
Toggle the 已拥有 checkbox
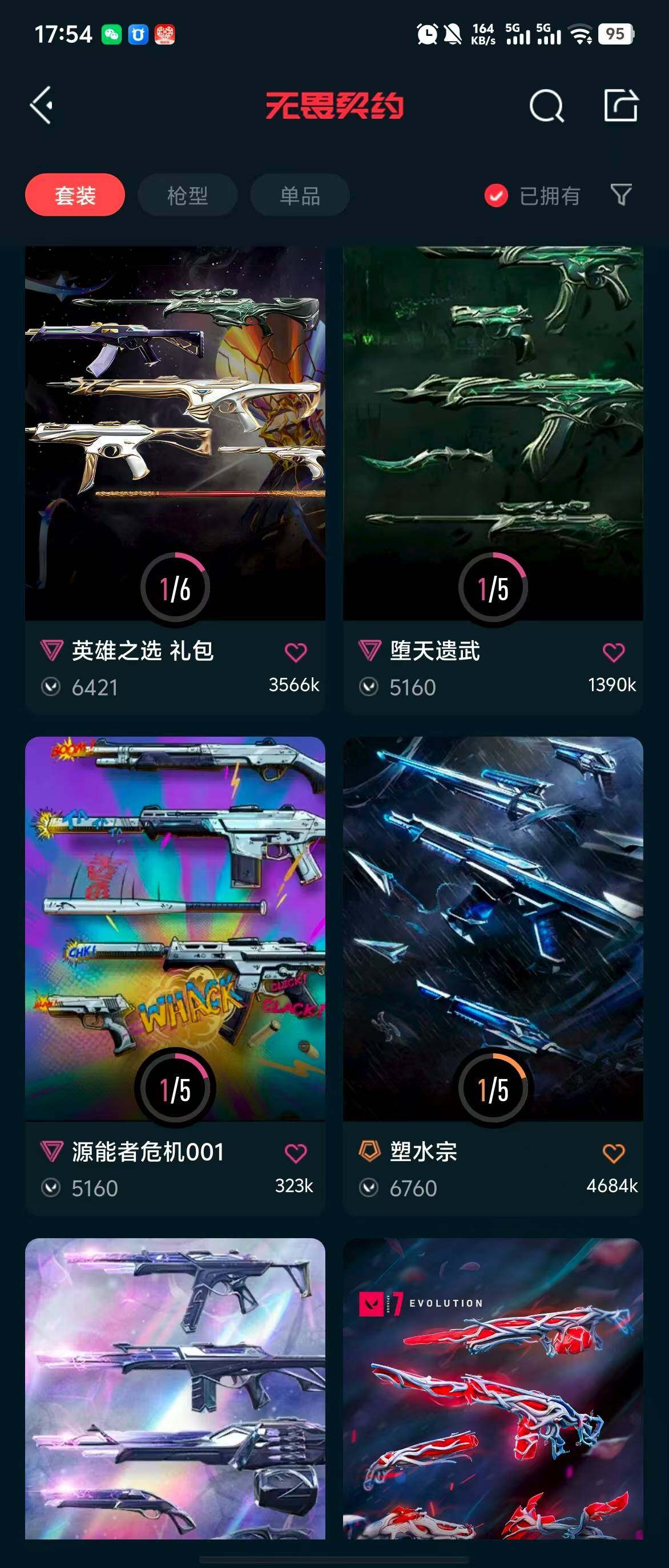[x=496, y=196]
